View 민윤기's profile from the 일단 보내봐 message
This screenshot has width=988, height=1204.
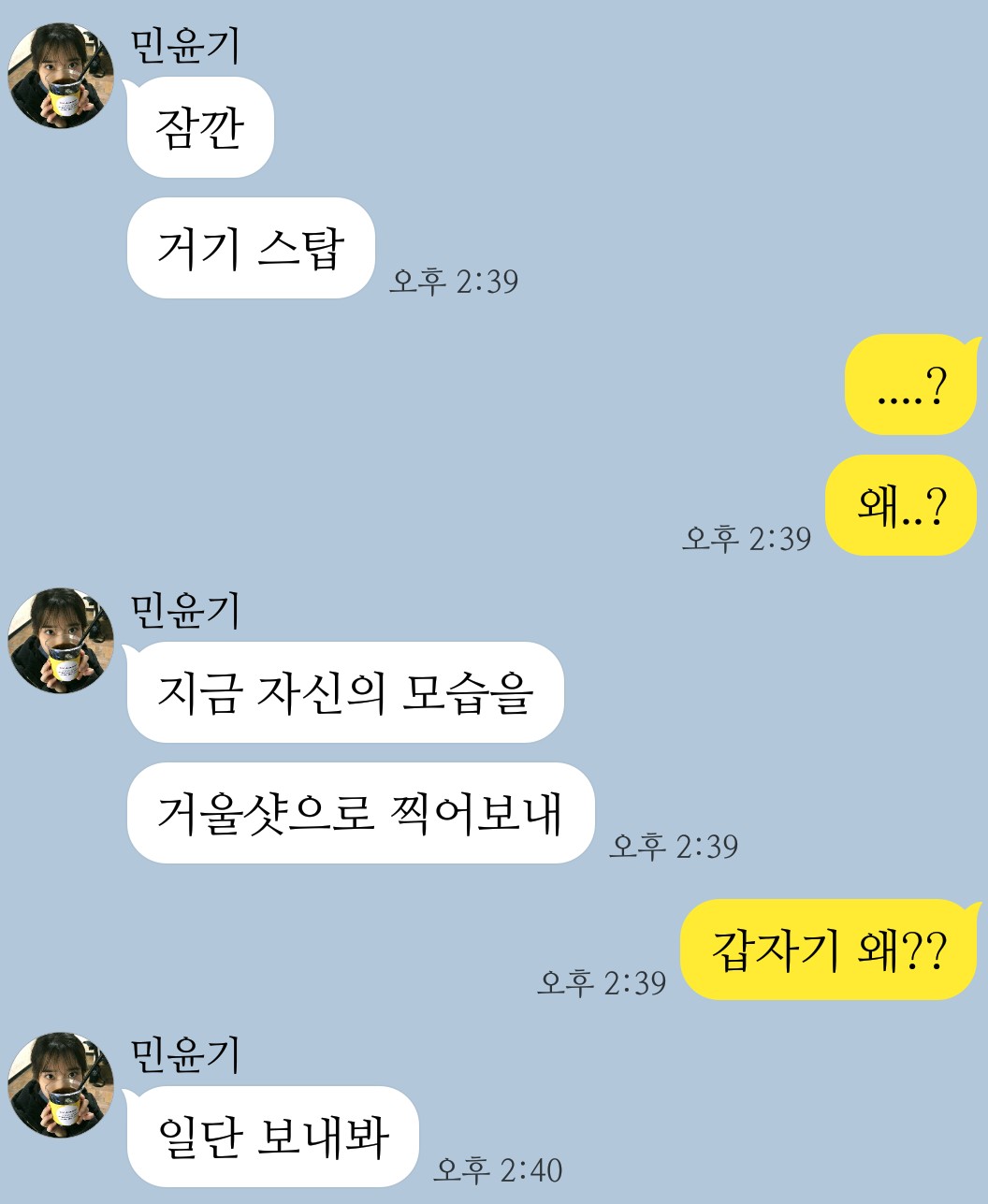(61, 1084)
